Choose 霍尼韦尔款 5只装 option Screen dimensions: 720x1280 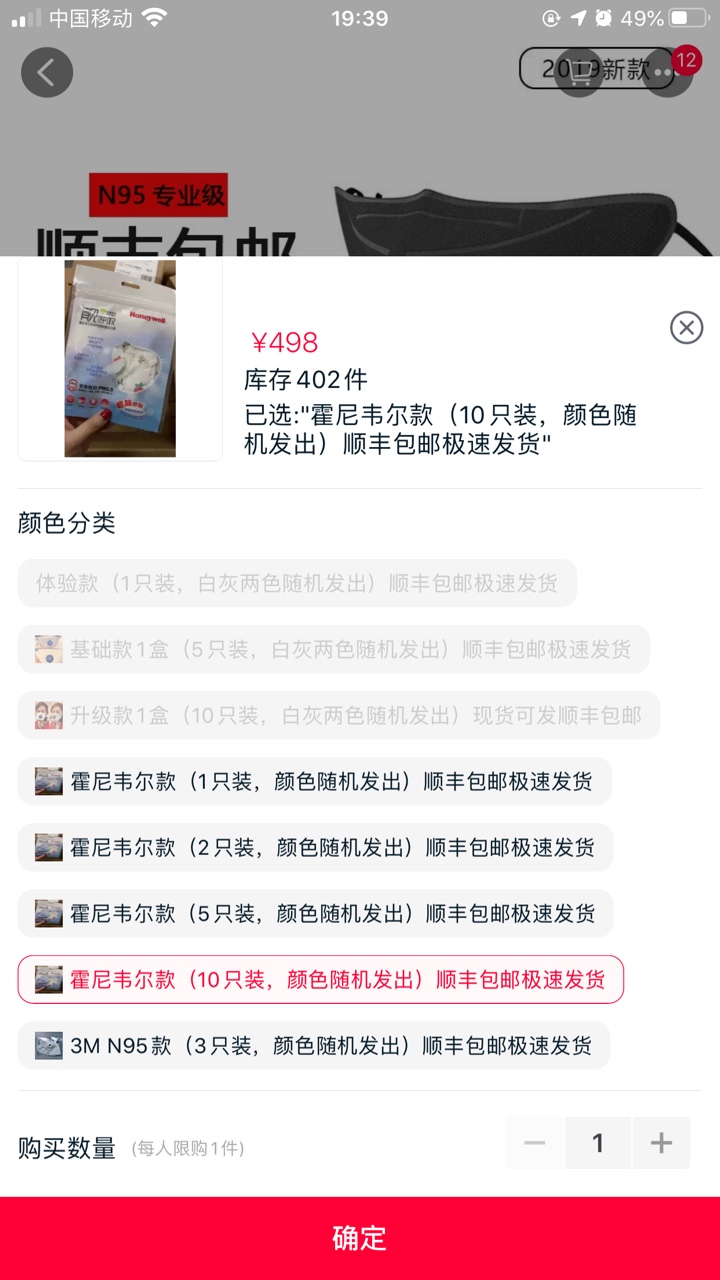315,913
